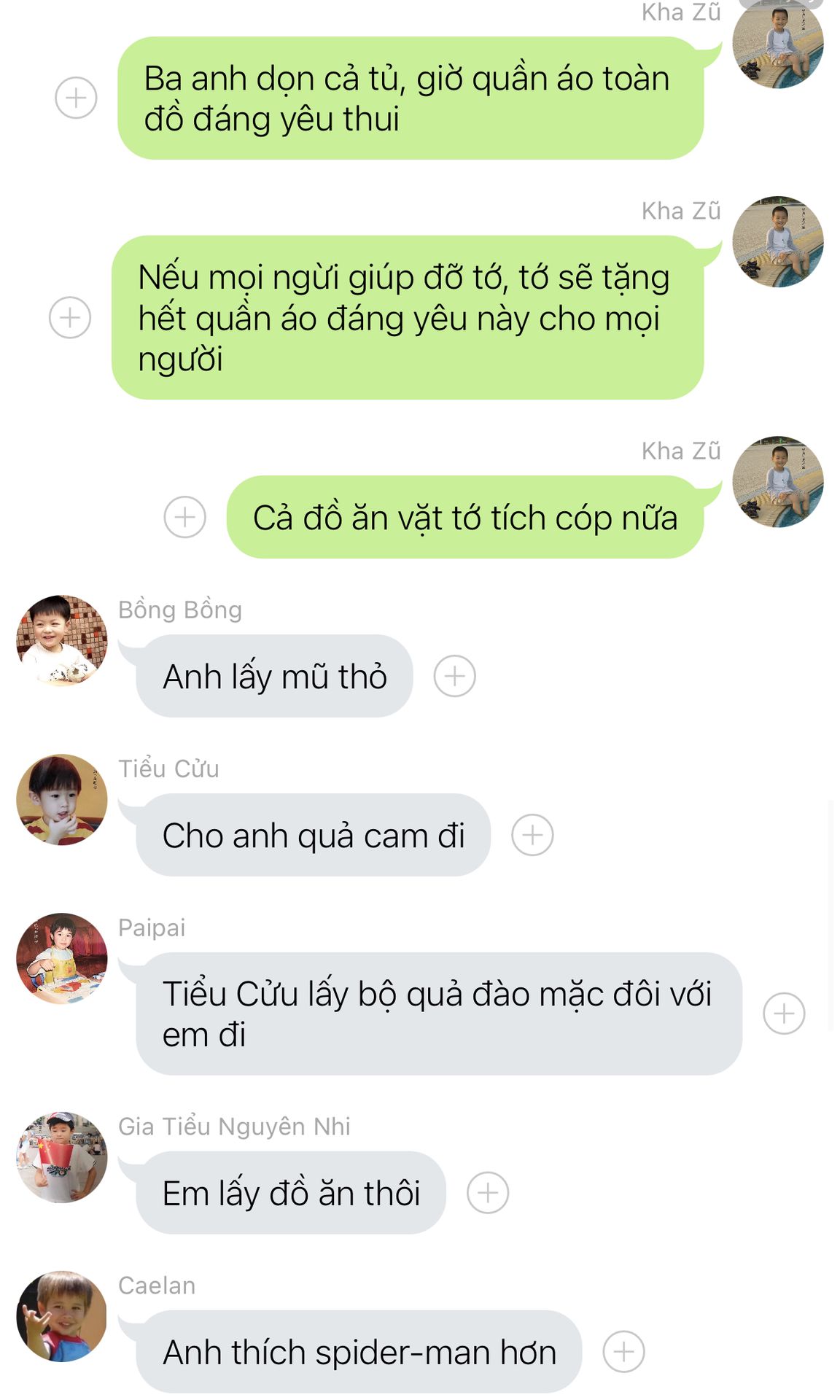Tap plus icon beside "Ba anh dọn cả tủ" message
The width and height of the screenshot is (840, 1400).
coord(76,98)
